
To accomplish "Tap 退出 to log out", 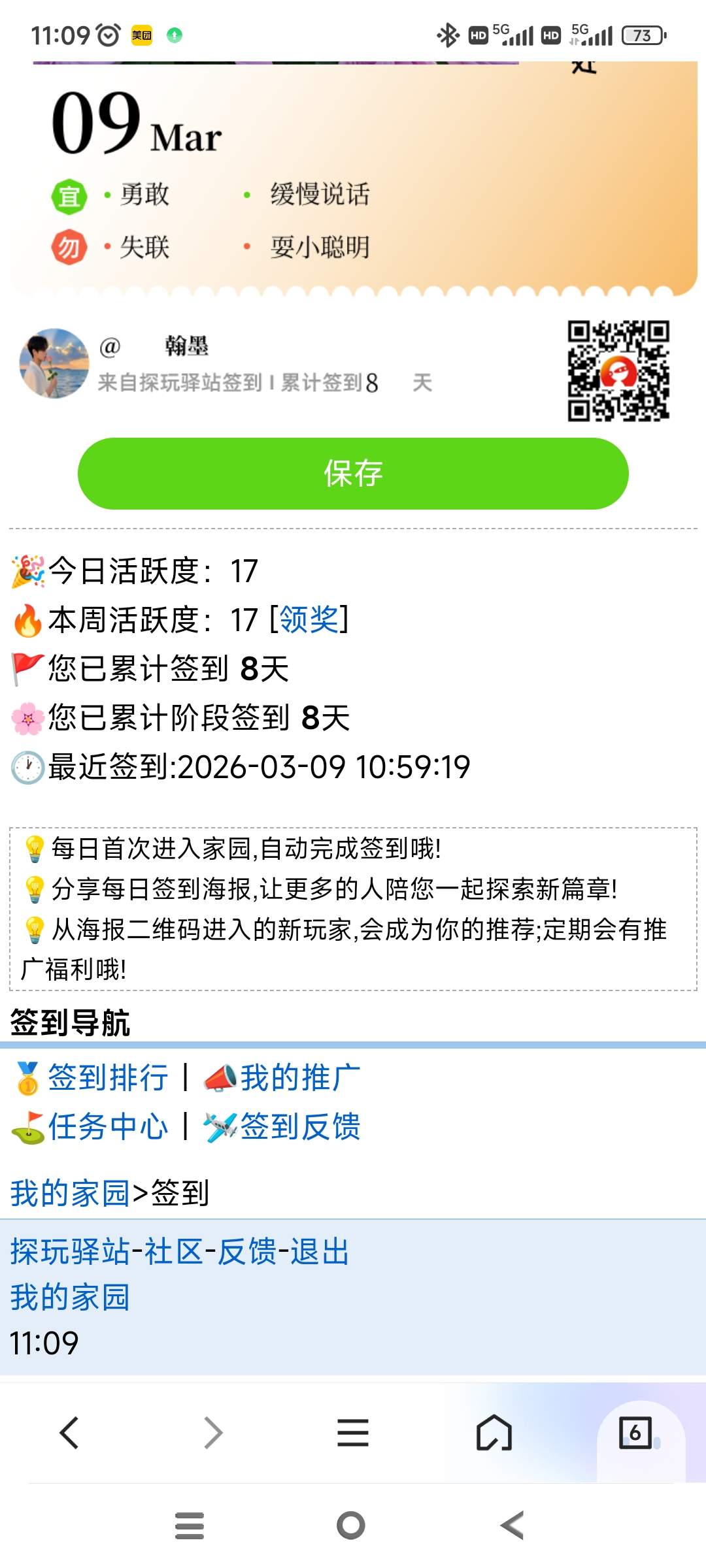I will tap(320, 1252).
